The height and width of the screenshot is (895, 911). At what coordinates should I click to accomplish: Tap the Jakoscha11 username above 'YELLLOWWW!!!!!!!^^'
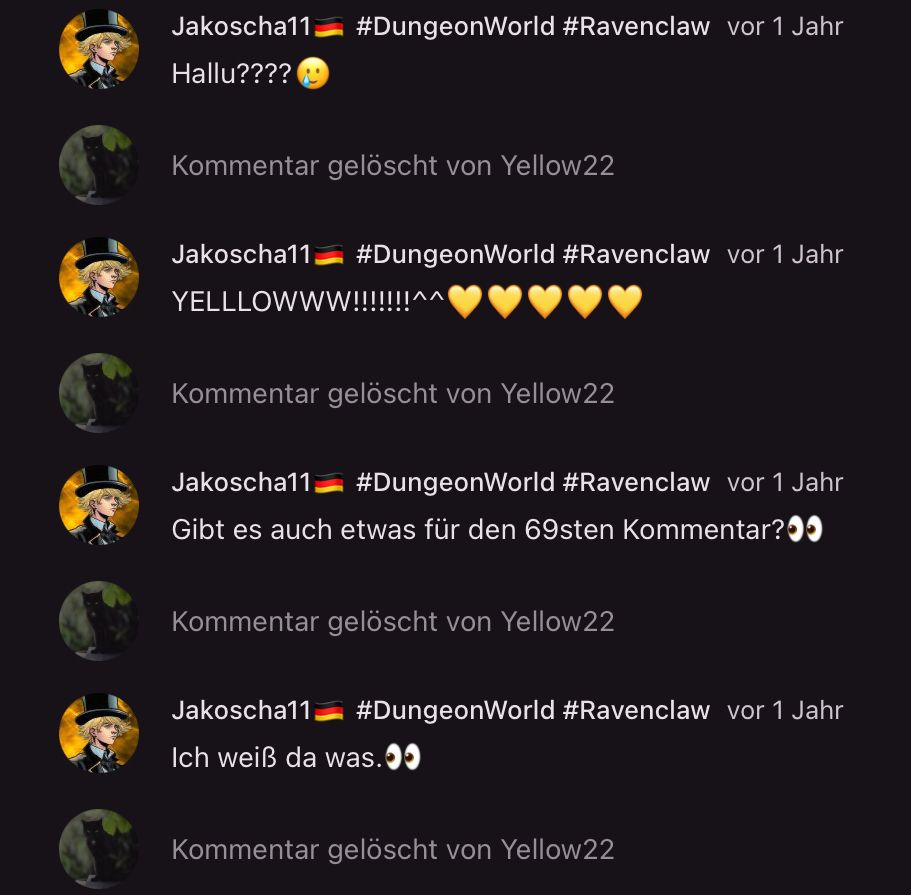[x=242, y=255]
